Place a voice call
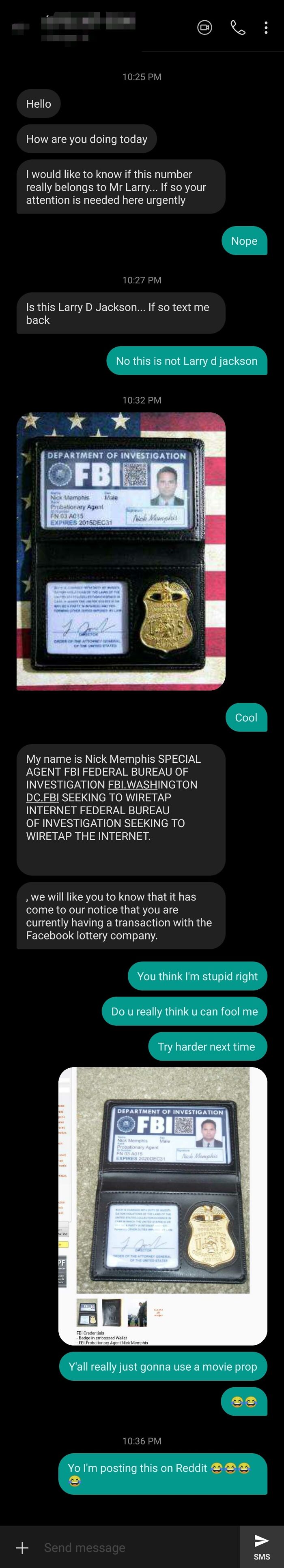Image resolution: width=284 pixels, height=1568 pixels. click(238, 28)
